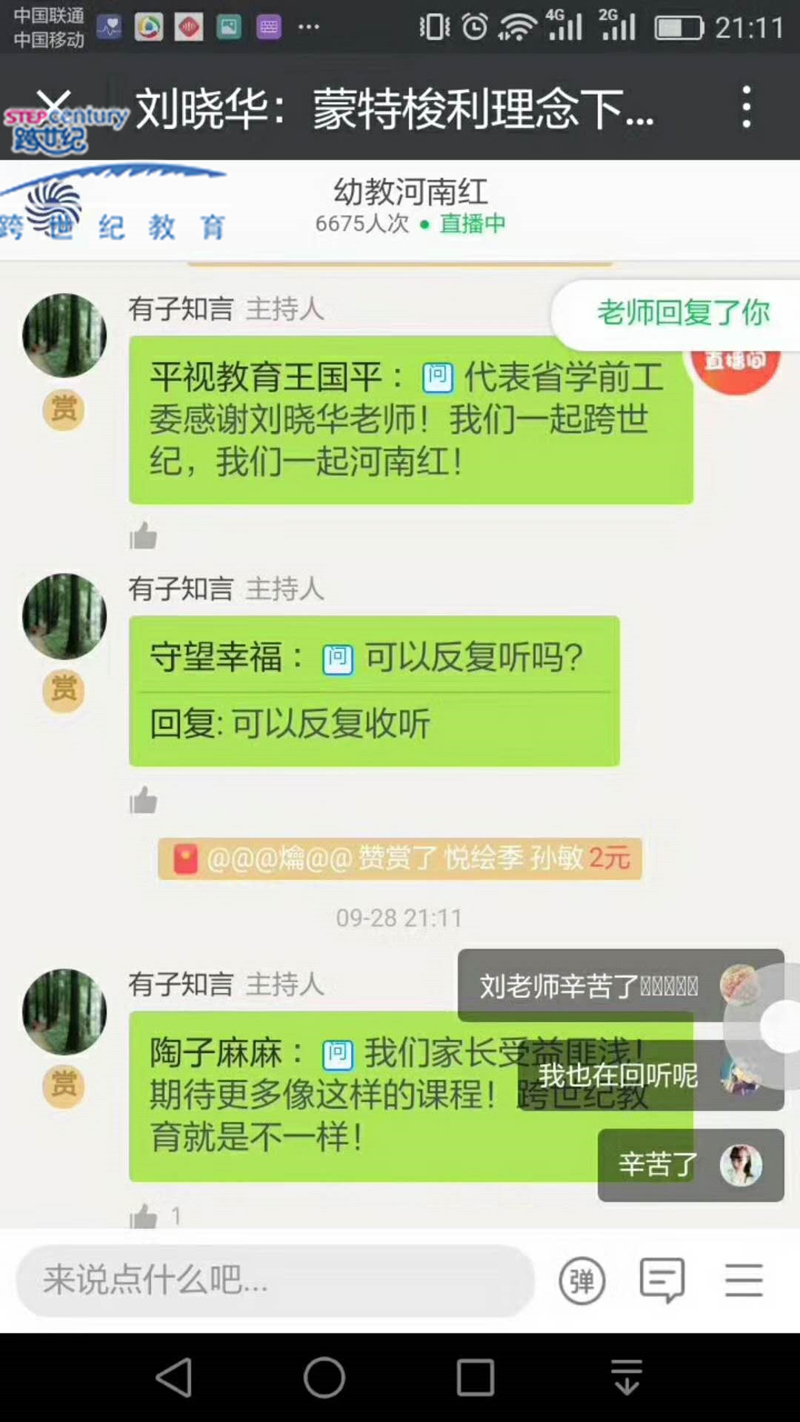Type a comment in 来说点什么吧 field
The height and width of the screenshot is (1422, 800).
click(275, 1280)
